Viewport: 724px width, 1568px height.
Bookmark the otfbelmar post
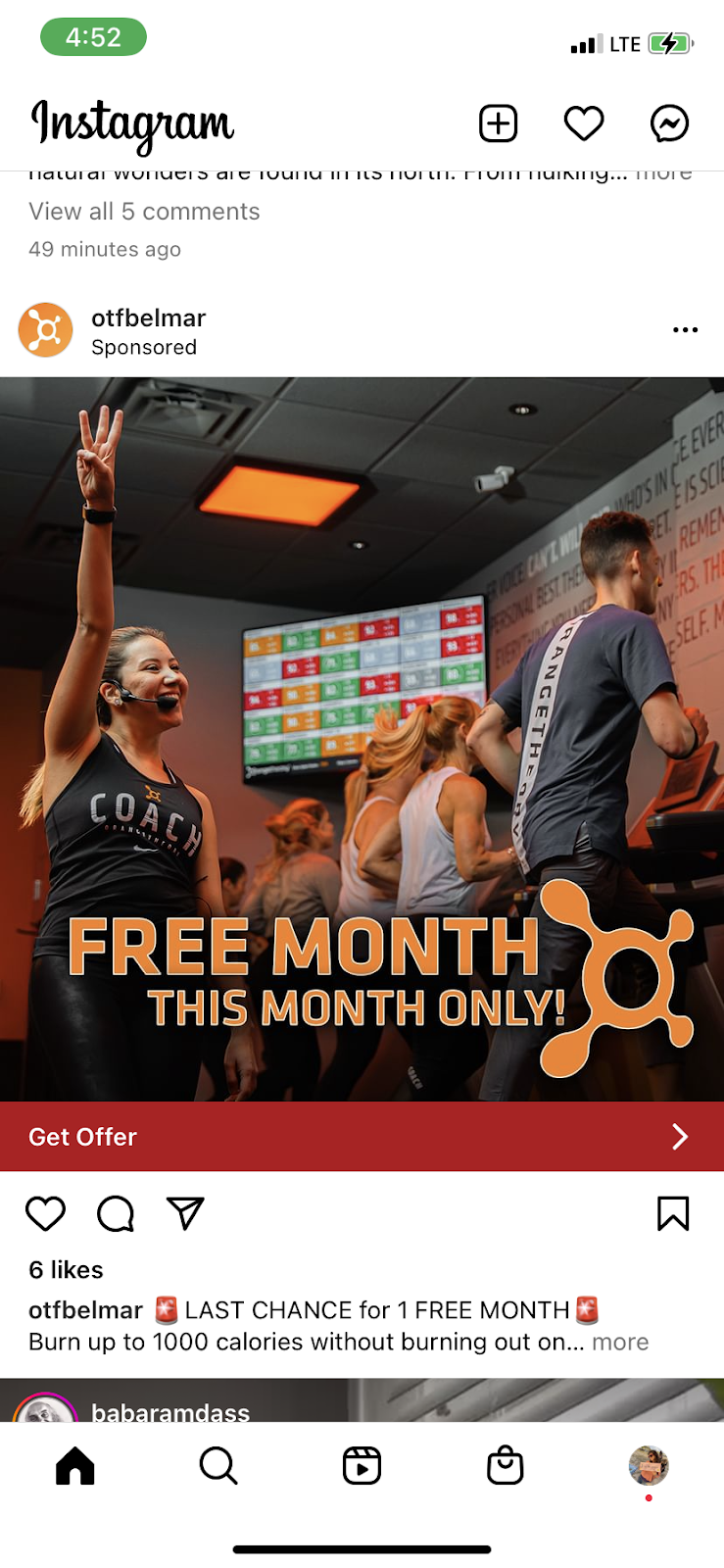[x=673, y=1213]
